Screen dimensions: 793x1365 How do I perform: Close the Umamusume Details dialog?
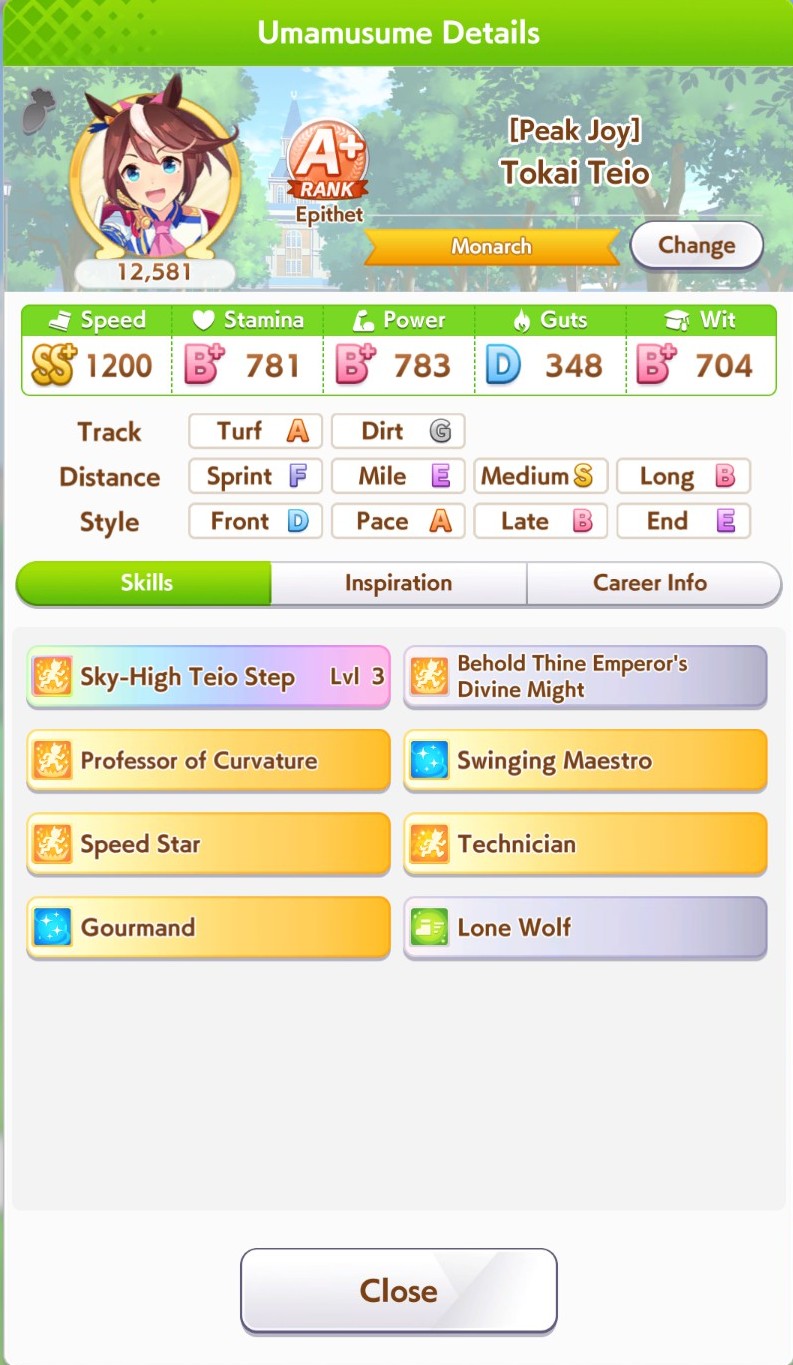[398, 1290]
